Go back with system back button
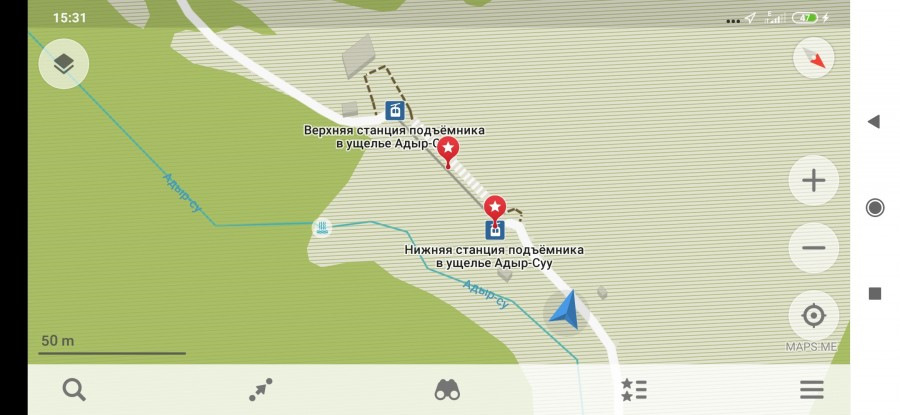 coord(874,122)
